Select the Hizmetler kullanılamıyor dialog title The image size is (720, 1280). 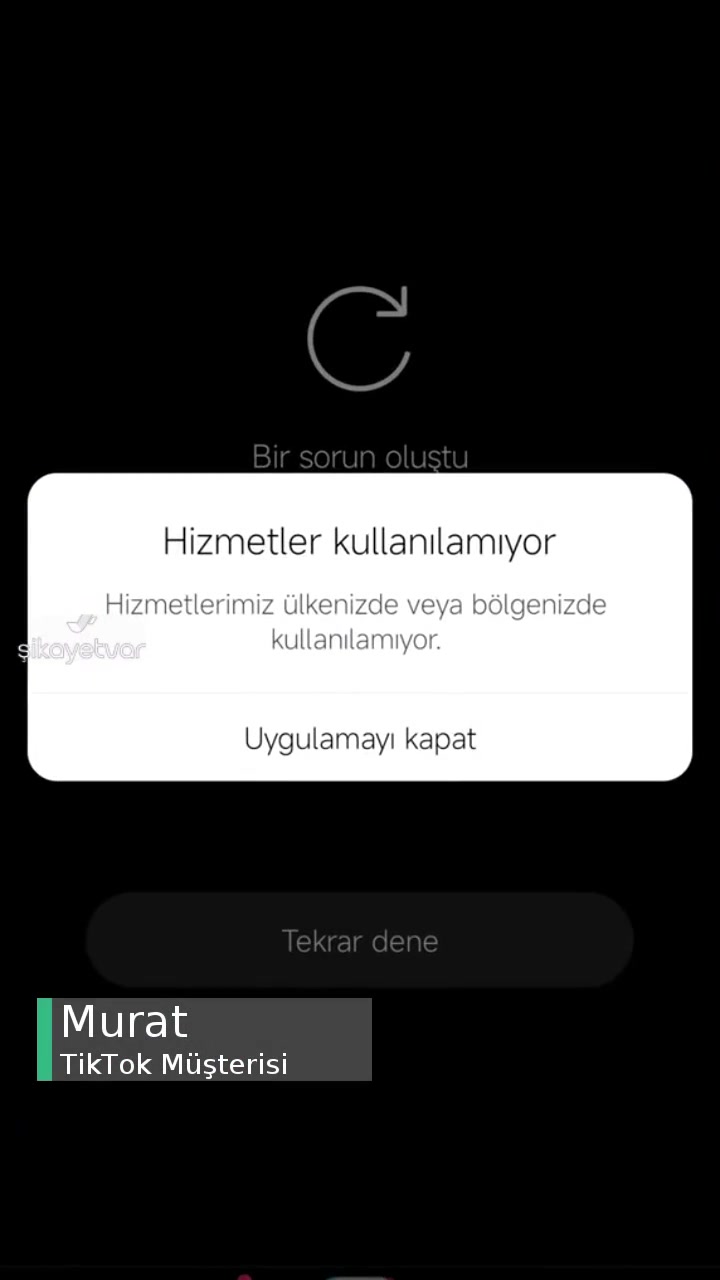(x=360, y=541)
